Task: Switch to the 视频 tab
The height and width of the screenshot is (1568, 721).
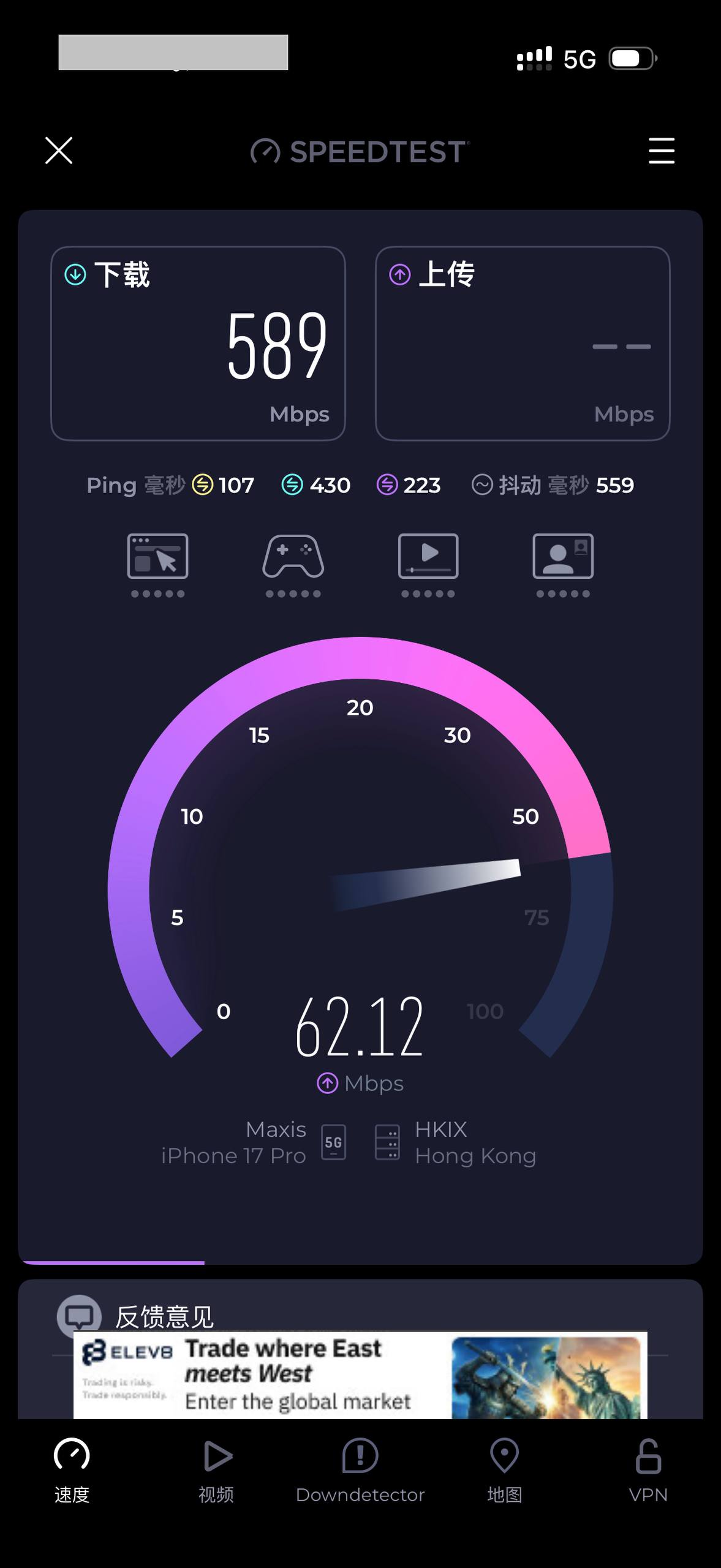Action: [x=216, y=1471]
